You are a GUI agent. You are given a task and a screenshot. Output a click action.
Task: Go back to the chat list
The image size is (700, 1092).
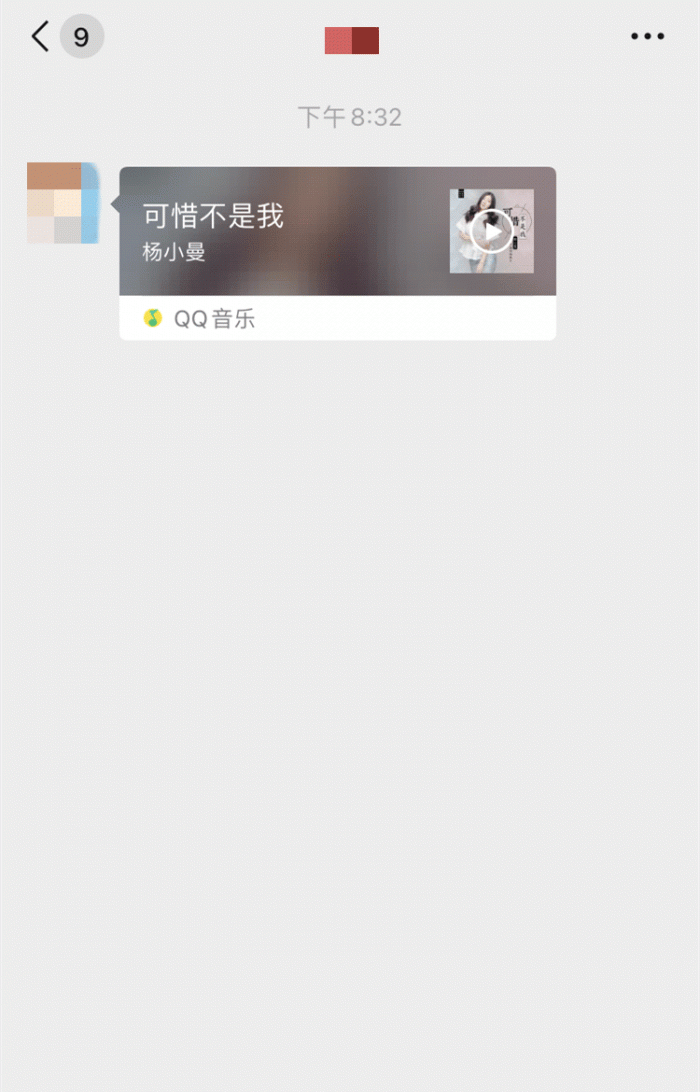(x=40, y=38)
